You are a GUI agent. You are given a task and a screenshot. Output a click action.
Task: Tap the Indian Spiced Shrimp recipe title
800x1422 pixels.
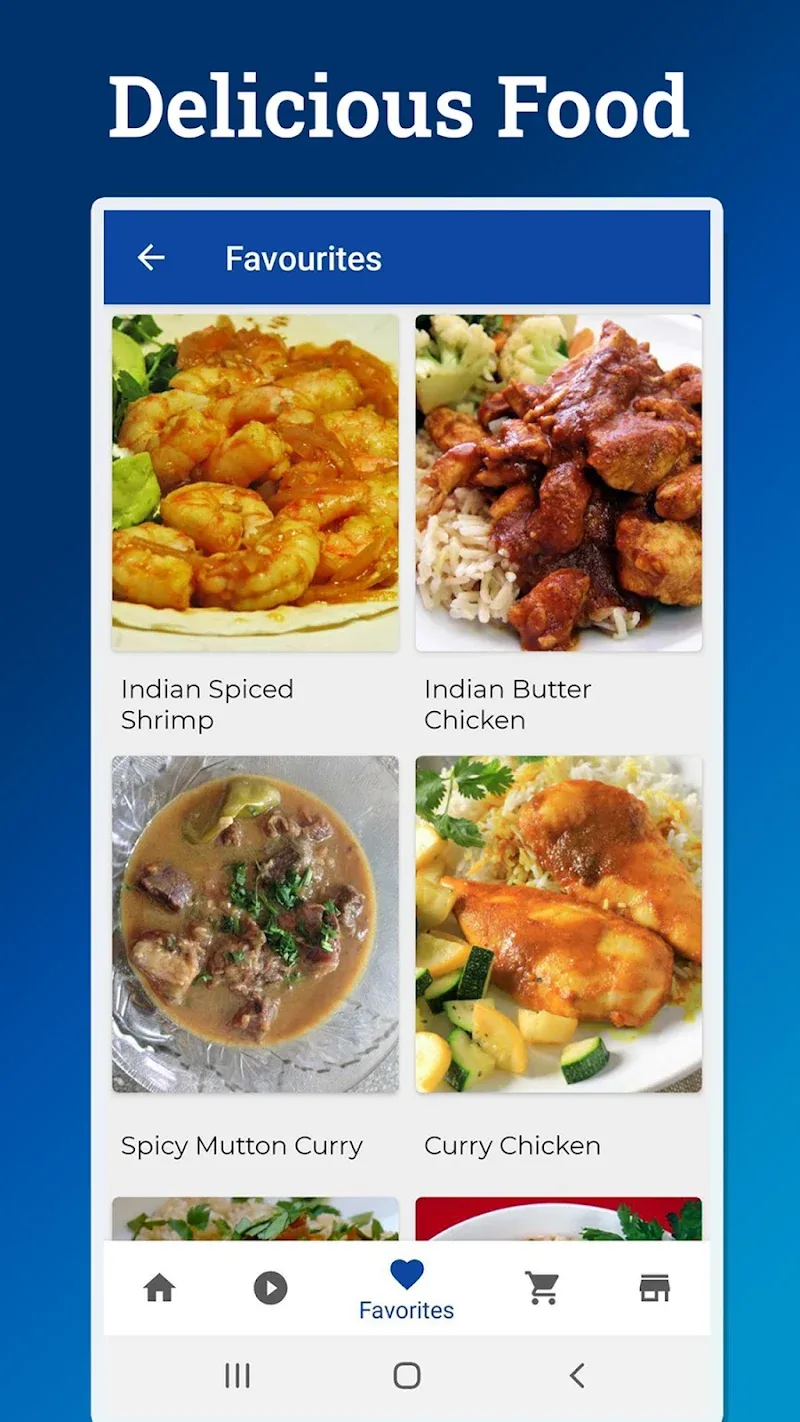(207, 703)
